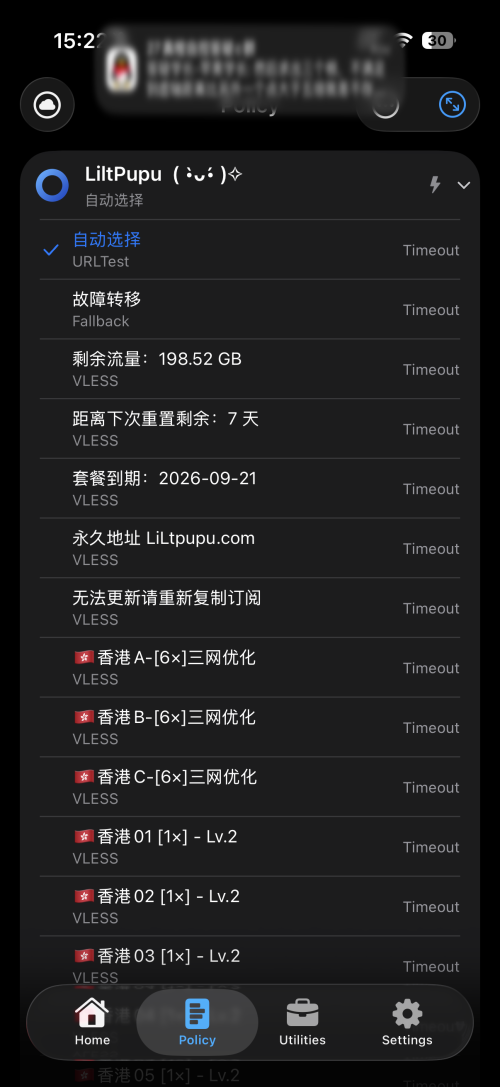Viewport: 500px width, 1087px height.
Task: Tap the blue expand arrows icon
Action: tap(452, 105)
